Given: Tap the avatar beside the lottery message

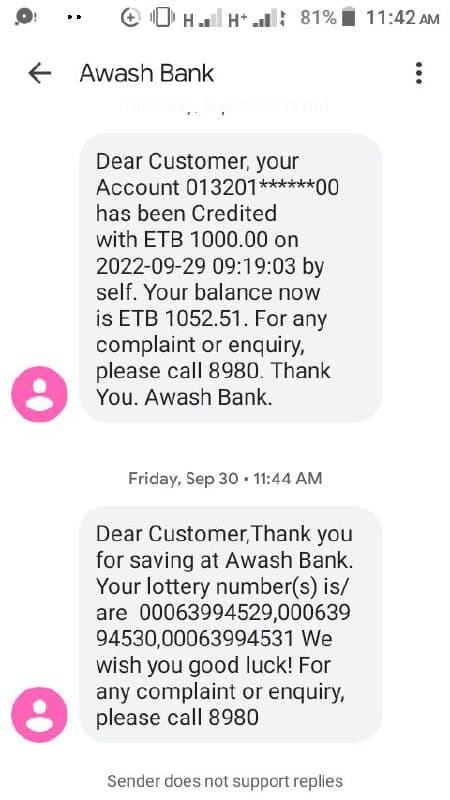Looking at the screenshot, I should [x=39, y=715].
